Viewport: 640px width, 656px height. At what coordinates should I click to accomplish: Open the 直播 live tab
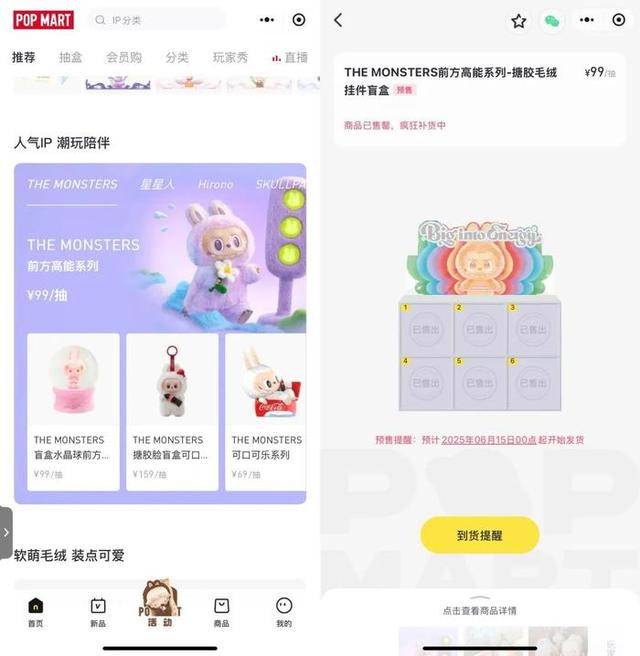[x=291, y=58]
